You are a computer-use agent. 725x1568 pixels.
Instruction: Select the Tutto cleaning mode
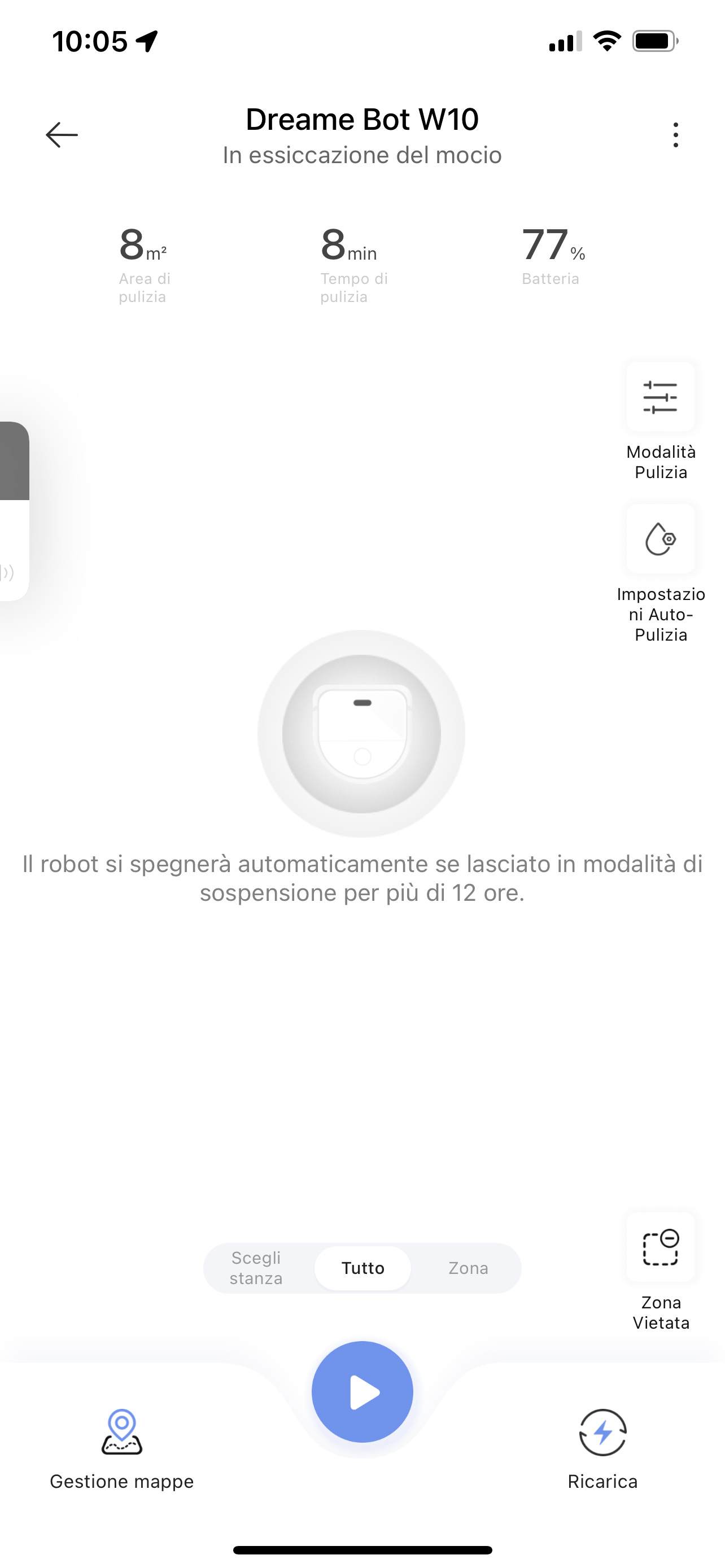coord(363,1268)
